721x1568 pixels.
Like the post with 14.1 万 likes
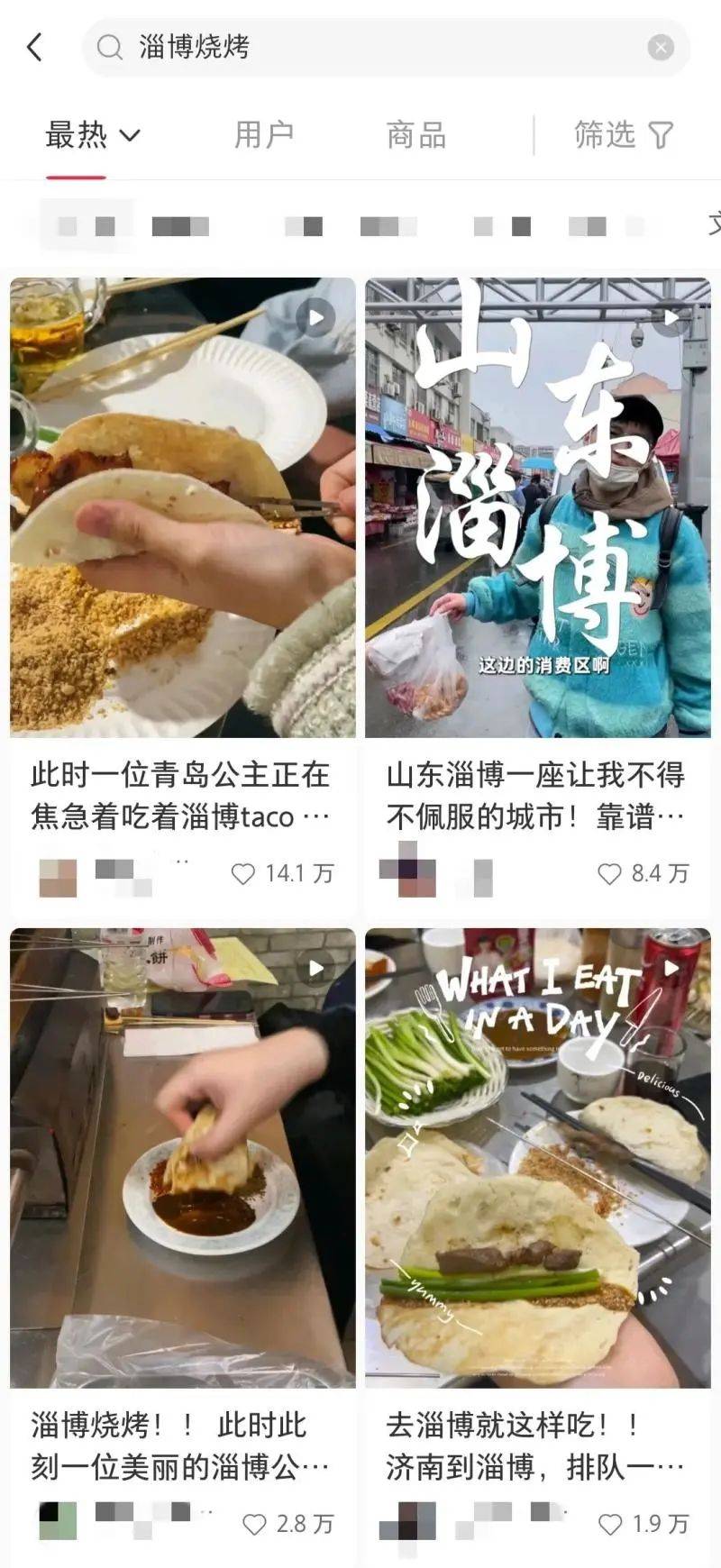(x=243, y=873)
